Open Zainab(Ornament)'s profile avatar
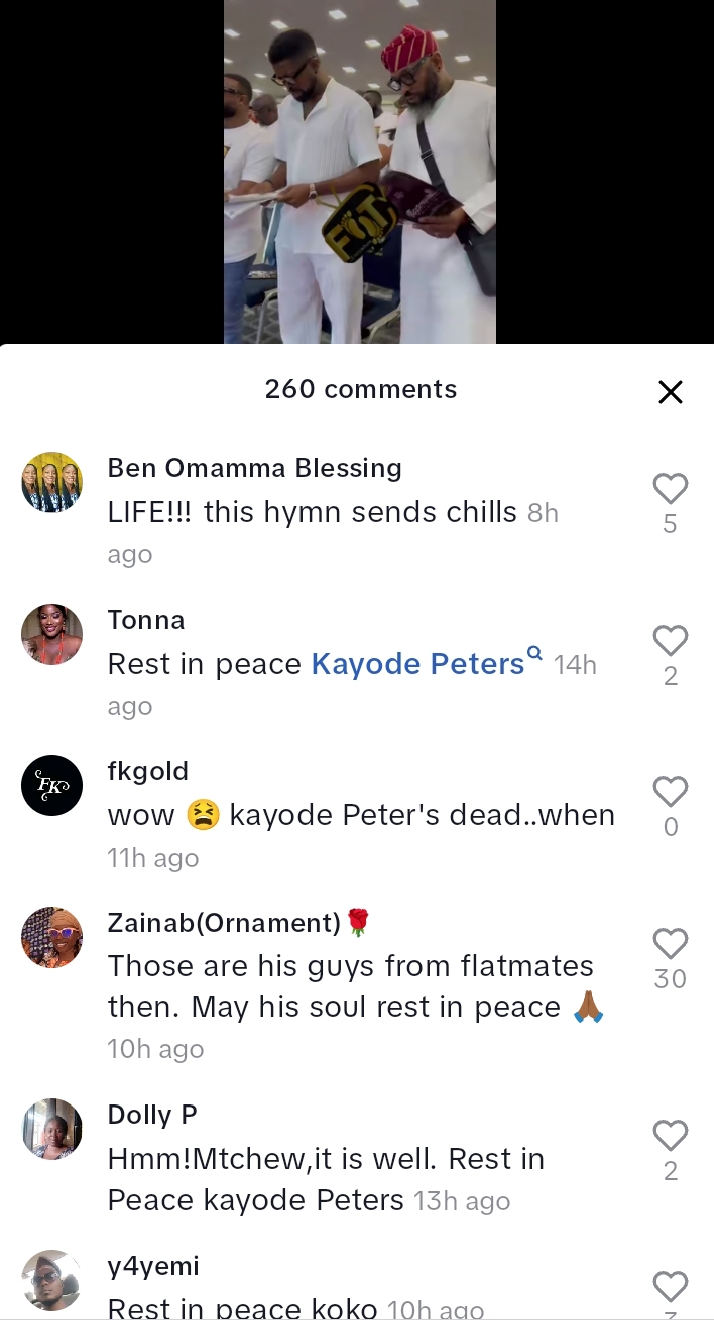This screenshot has width=714, height=1327. (52, 937)
